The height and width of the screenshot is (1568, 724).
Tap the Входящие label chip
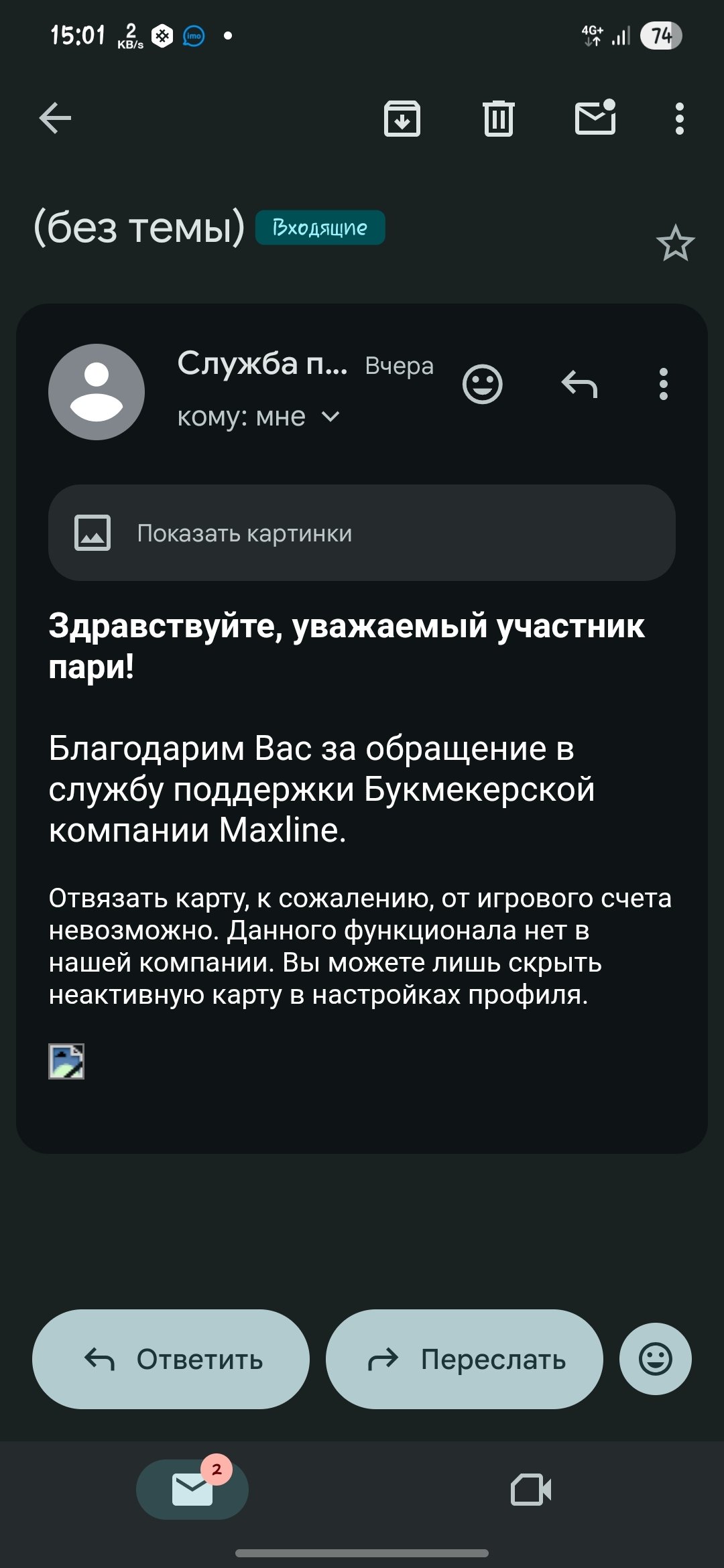[x=320, y=228]
